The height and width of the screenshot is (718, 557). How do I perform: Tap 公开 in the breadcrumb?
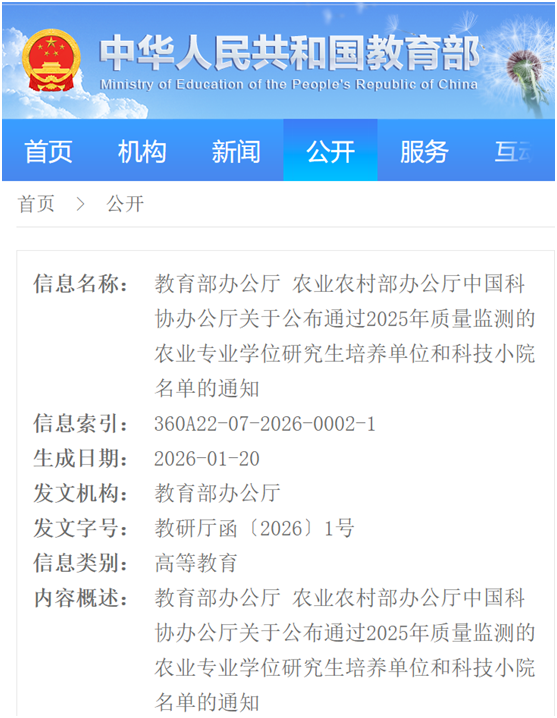(125, 204)
